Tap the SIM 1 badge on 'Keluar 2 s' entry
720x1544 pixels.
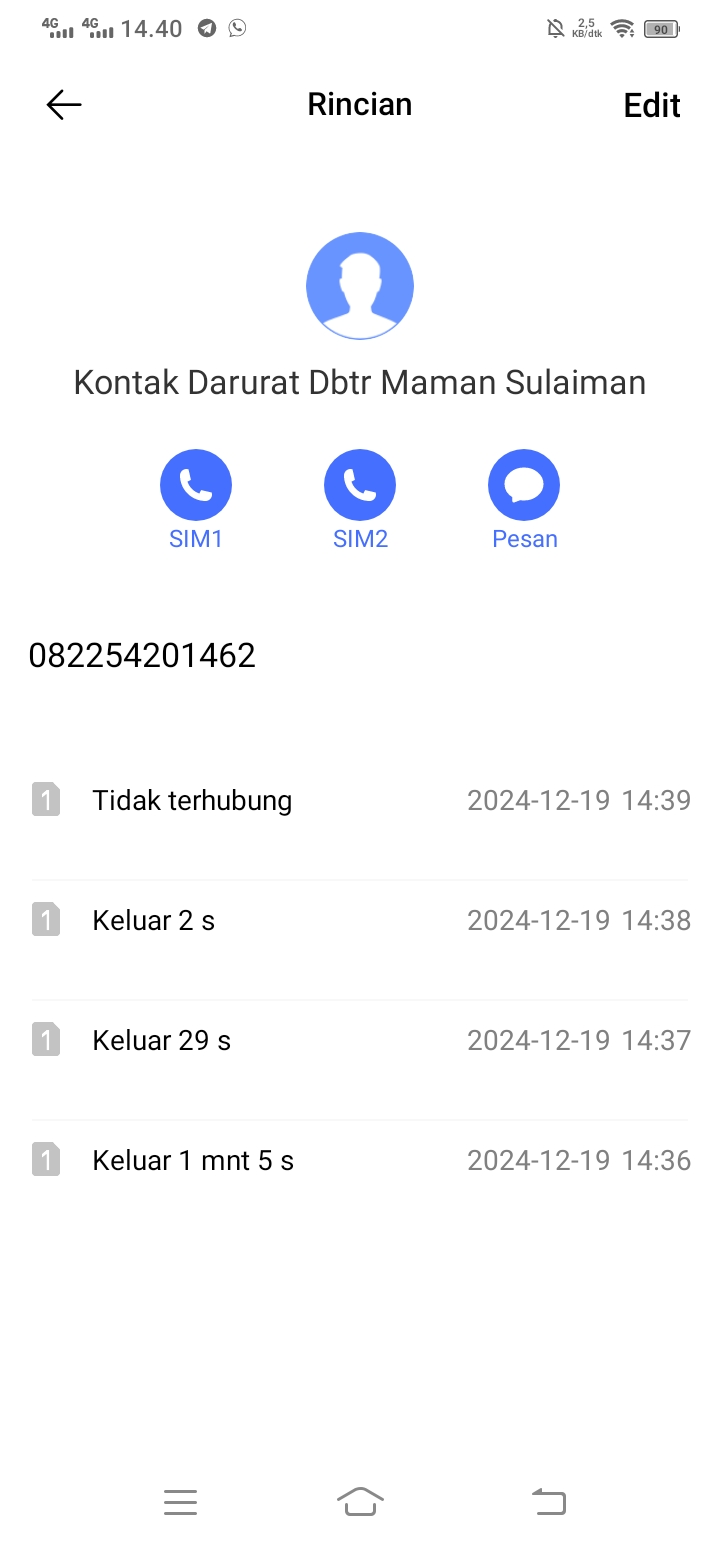[46, 920]
